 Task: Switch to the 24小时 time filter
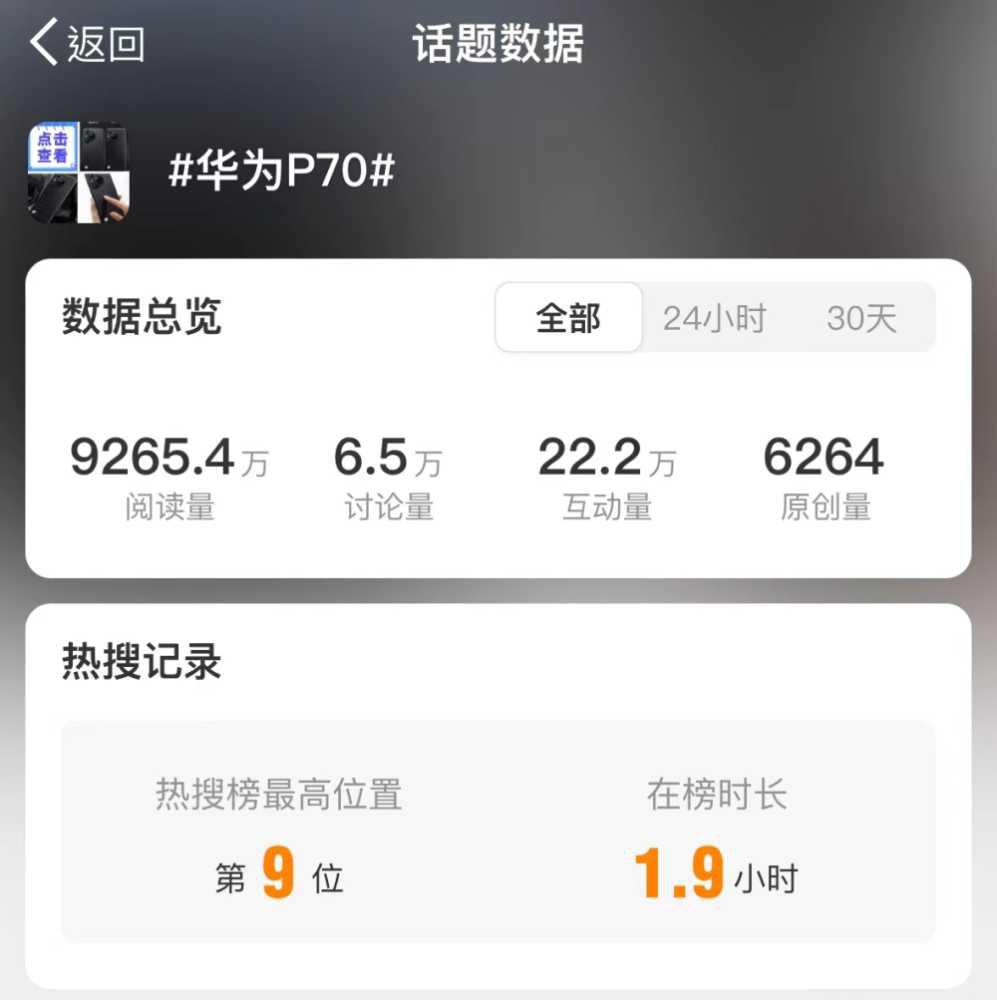(x=714, y=317)
